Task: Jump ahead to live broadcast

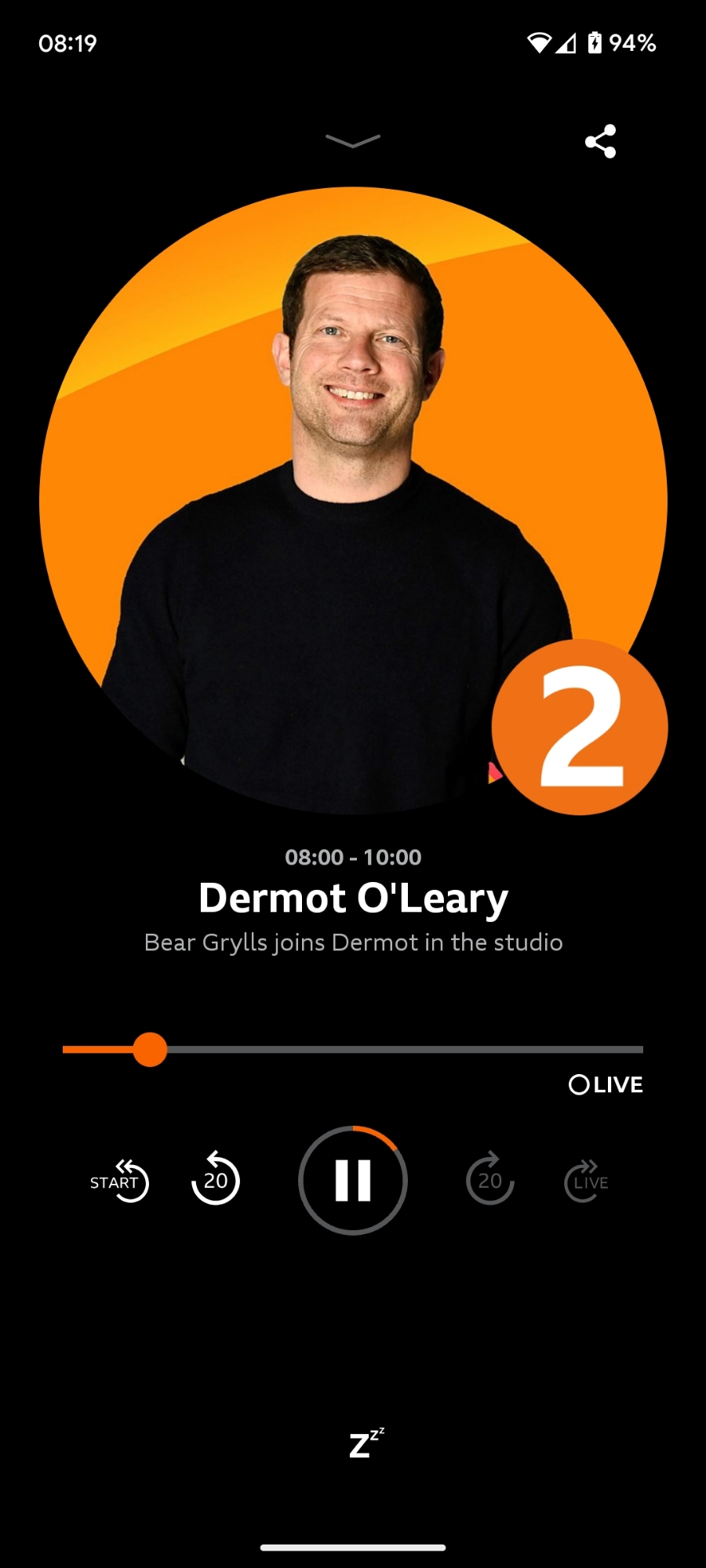Action: pos(587,1180)
